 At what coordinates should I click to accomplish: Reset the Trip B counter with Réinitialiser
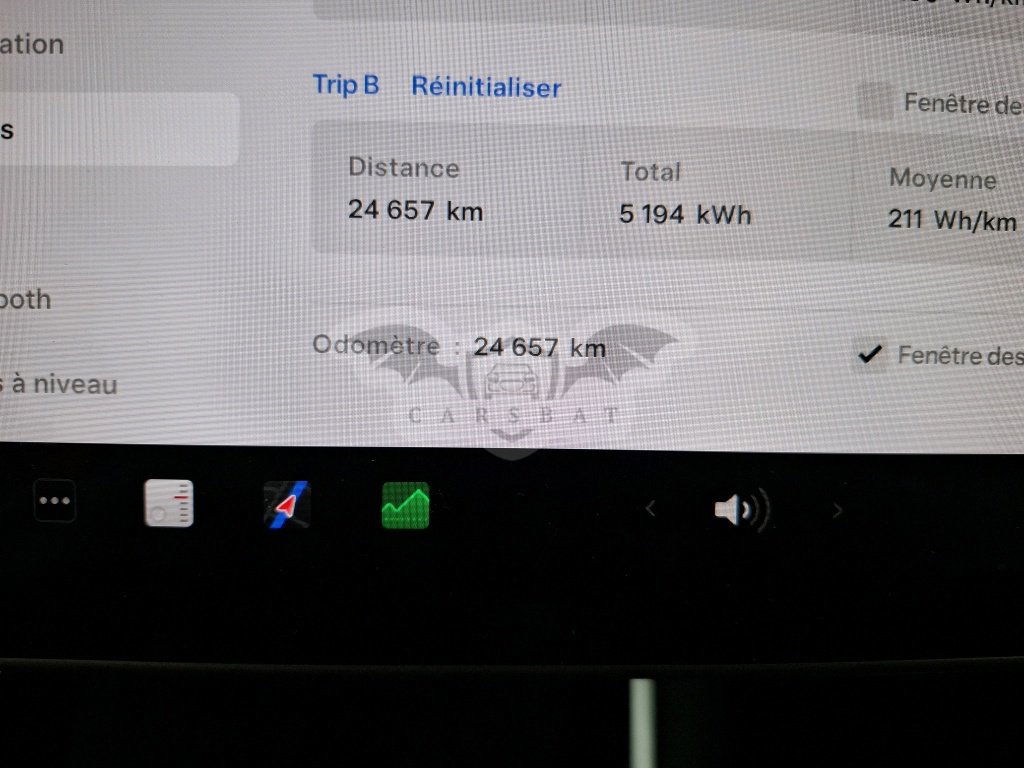486,87
